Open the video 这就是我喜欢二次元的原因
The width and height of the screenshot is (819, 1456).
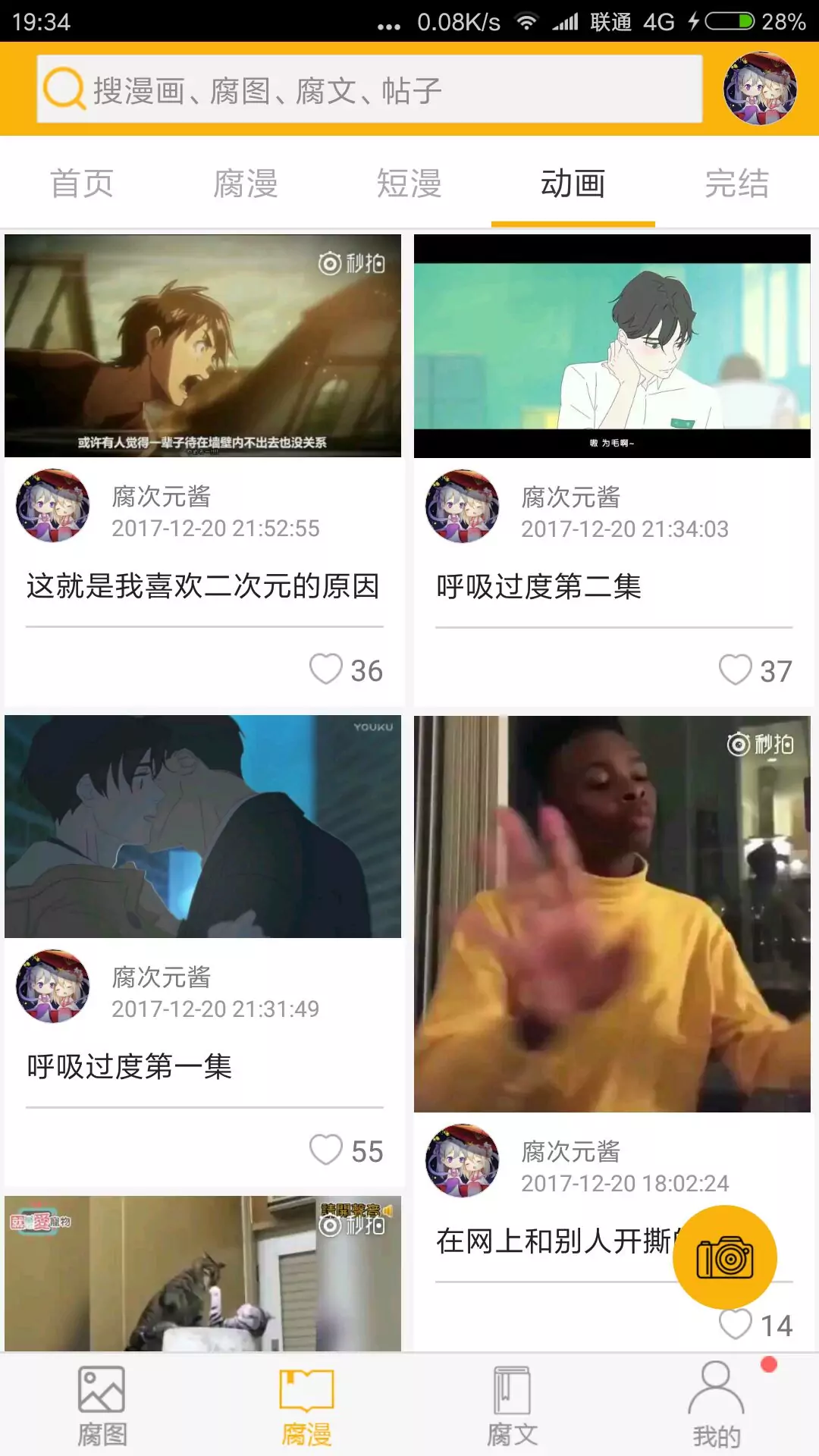[202, 346]
